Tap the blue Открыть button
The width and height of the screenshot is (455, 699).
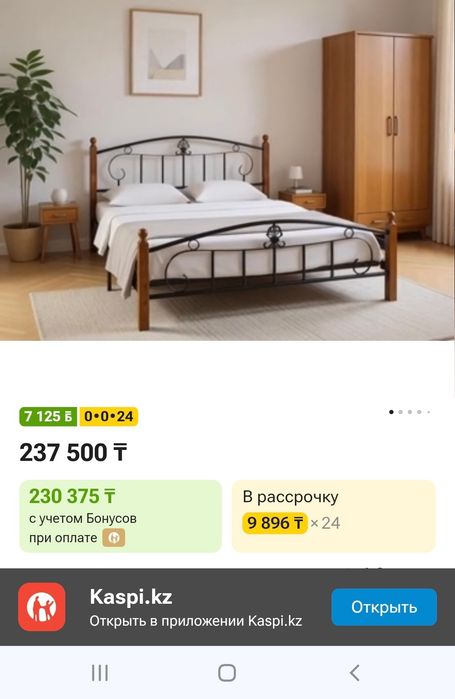click(x=384, y=607)
